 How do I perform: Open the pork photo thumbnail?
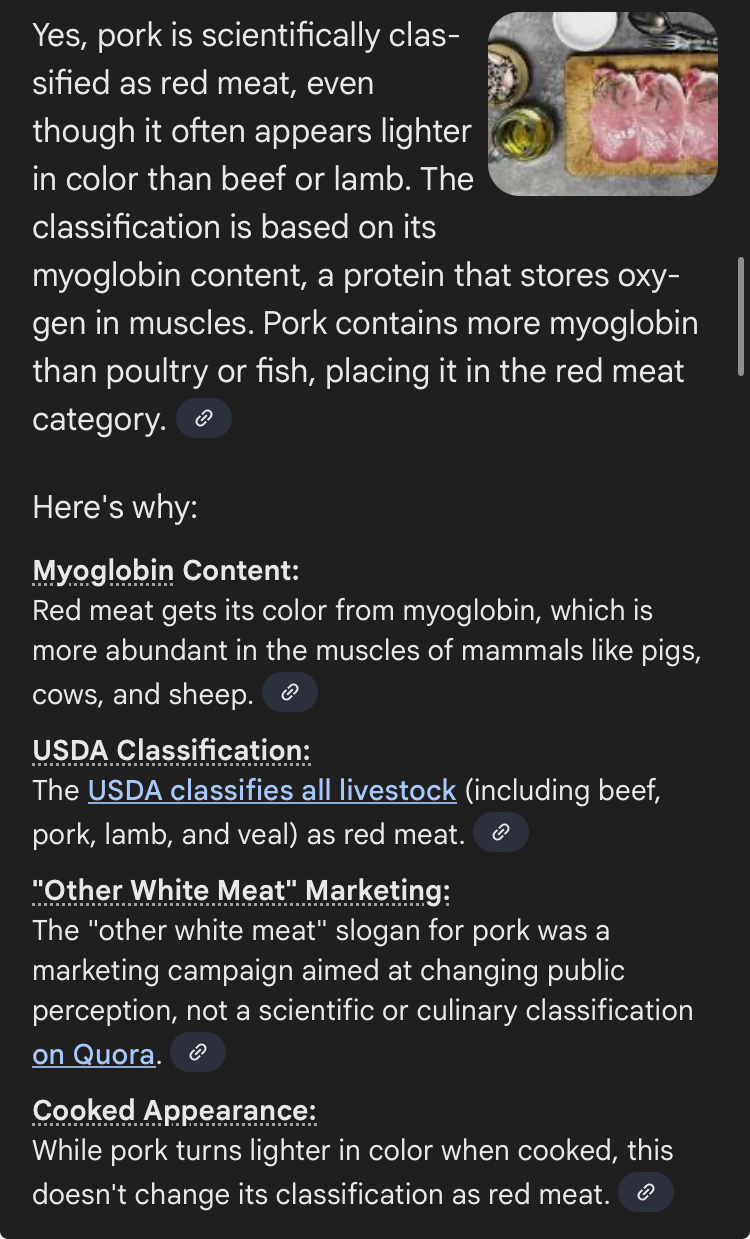(602, 103)
